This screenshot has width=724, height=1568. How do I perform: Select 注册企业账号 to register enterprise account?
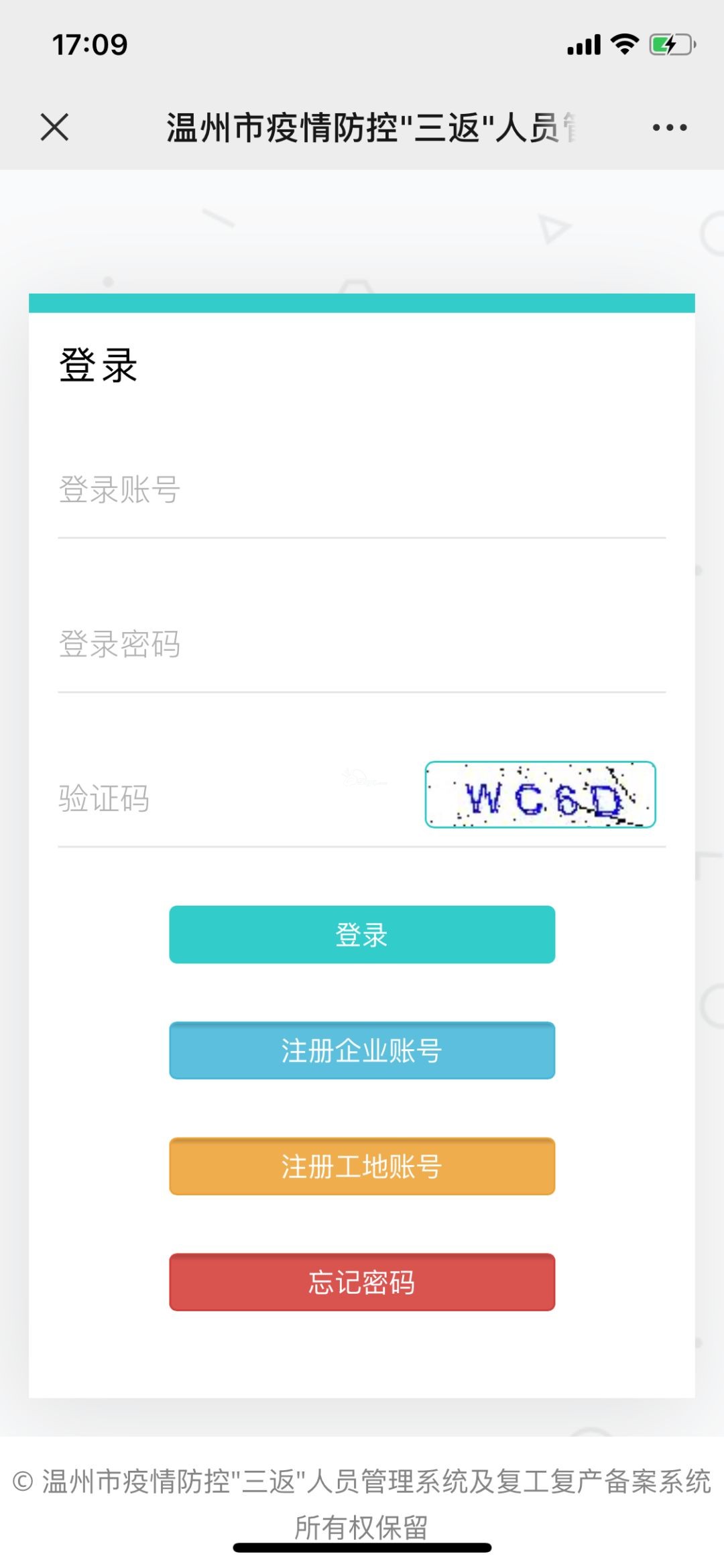tap(362, 1050)
